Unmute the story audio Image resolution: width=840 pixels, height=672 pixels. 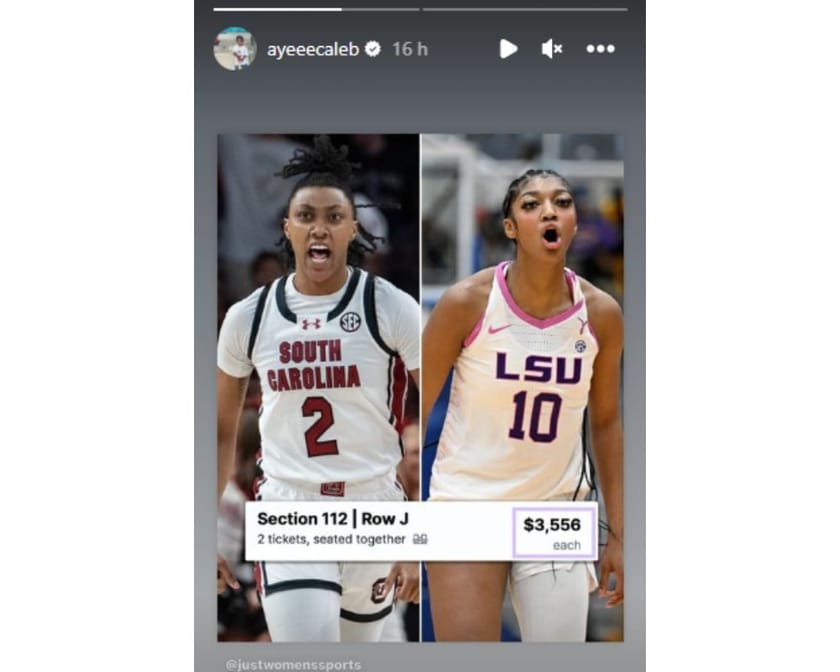pyautogui.click(x=552, y=49)
